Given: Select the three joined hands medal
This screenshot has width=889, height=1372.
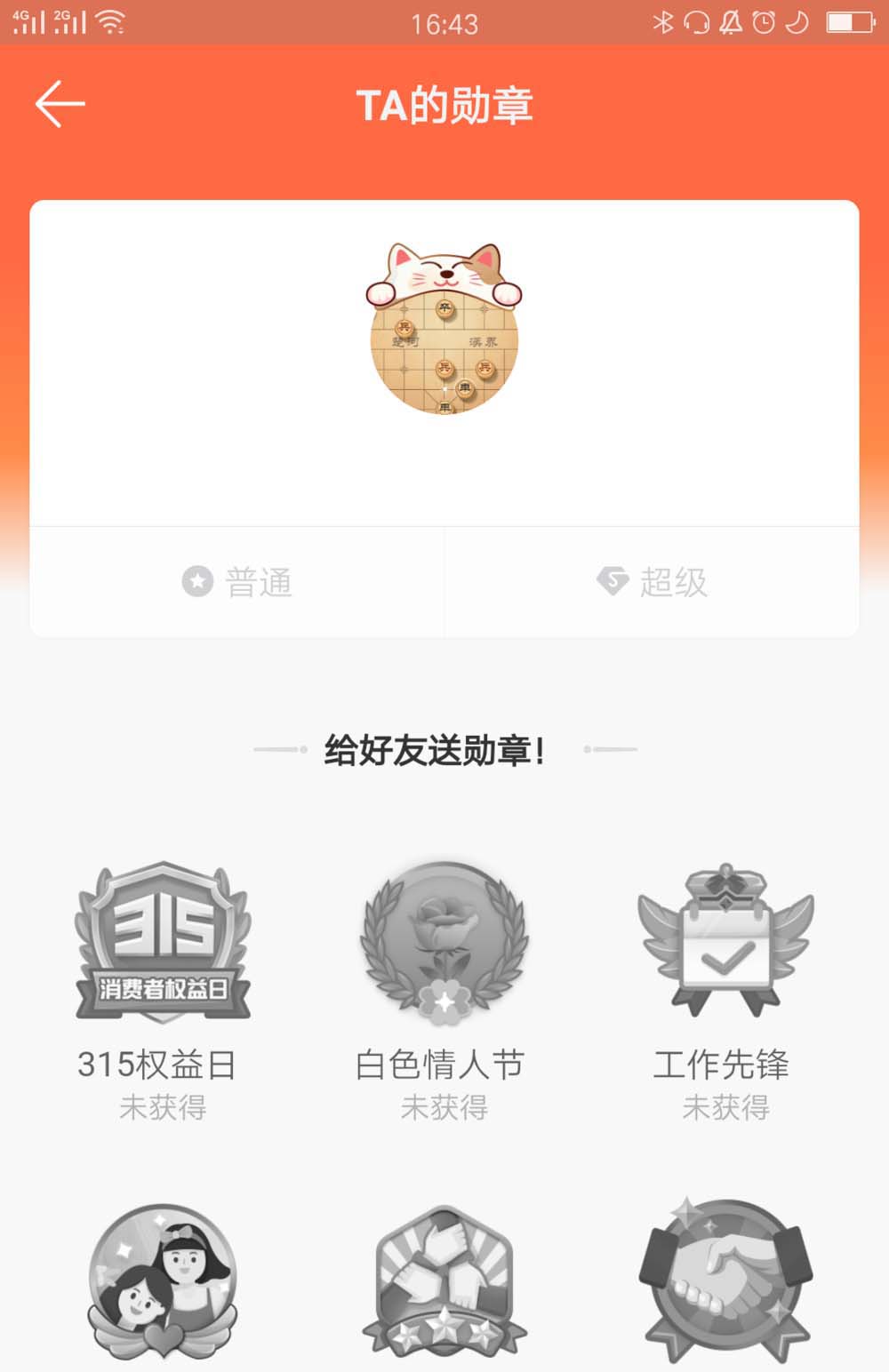Looking at the screenshot, I should pyautogui.click(x=444, y=1281).
